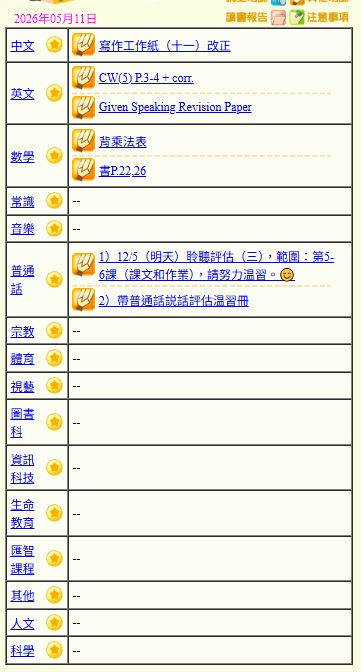Select the 數學 subject link
The width and height of the screenshot is (361, 672).
(x=22, y=157)
